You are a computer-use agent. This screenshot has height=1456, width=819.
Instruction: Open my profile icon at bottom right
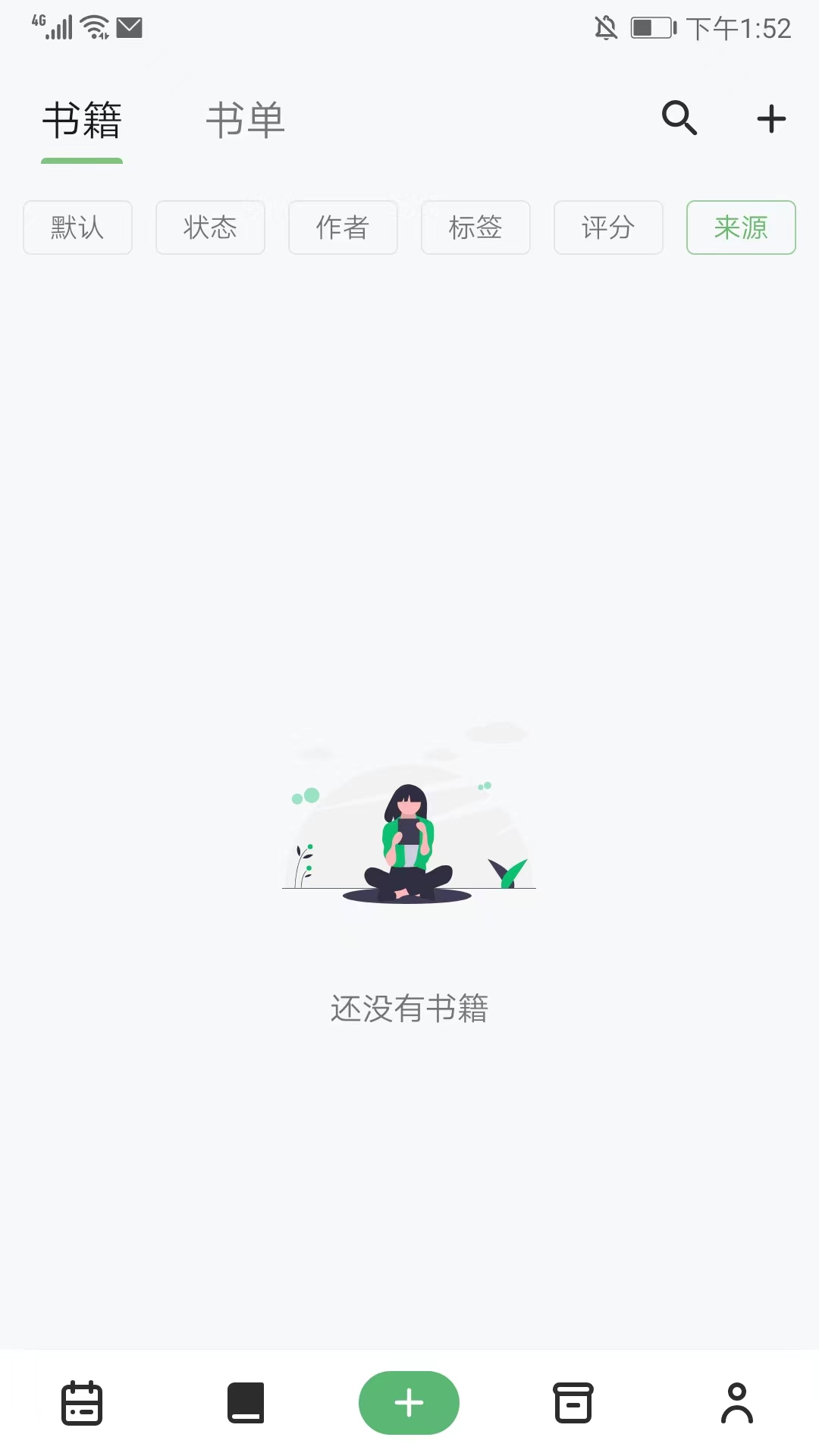click(736, 1403)
